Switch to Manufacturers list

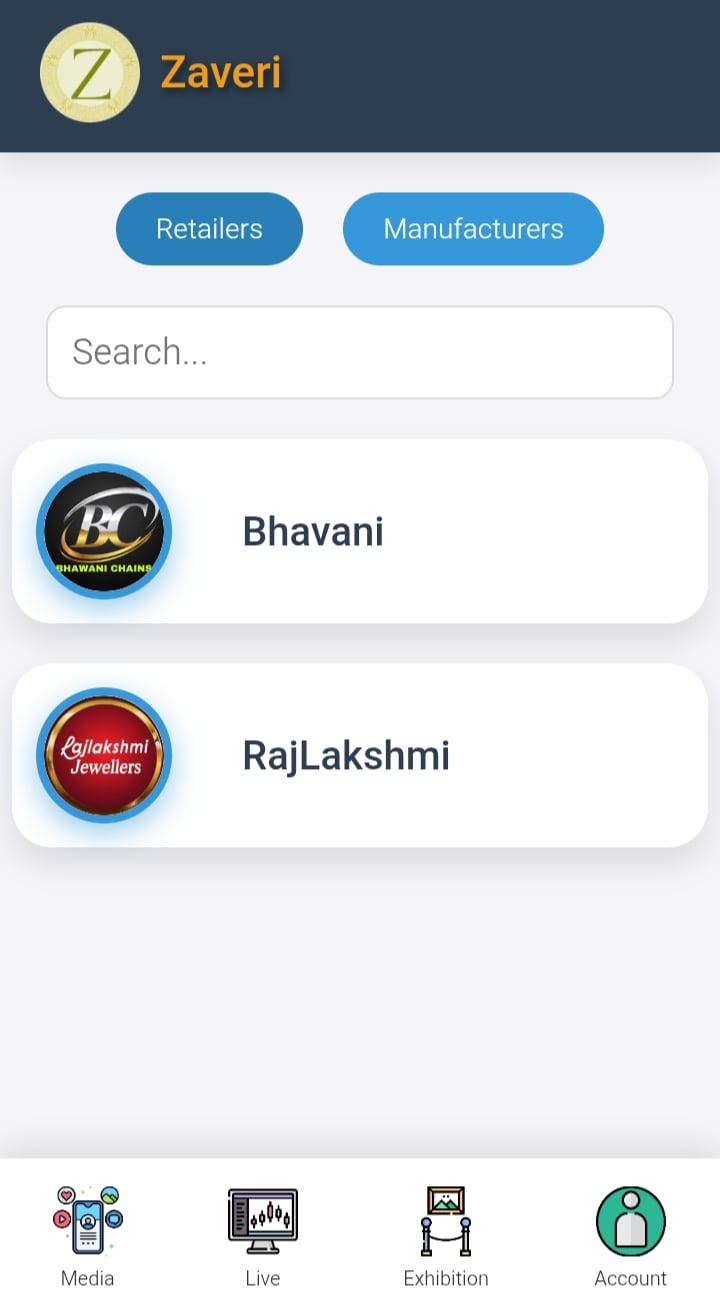473,229
